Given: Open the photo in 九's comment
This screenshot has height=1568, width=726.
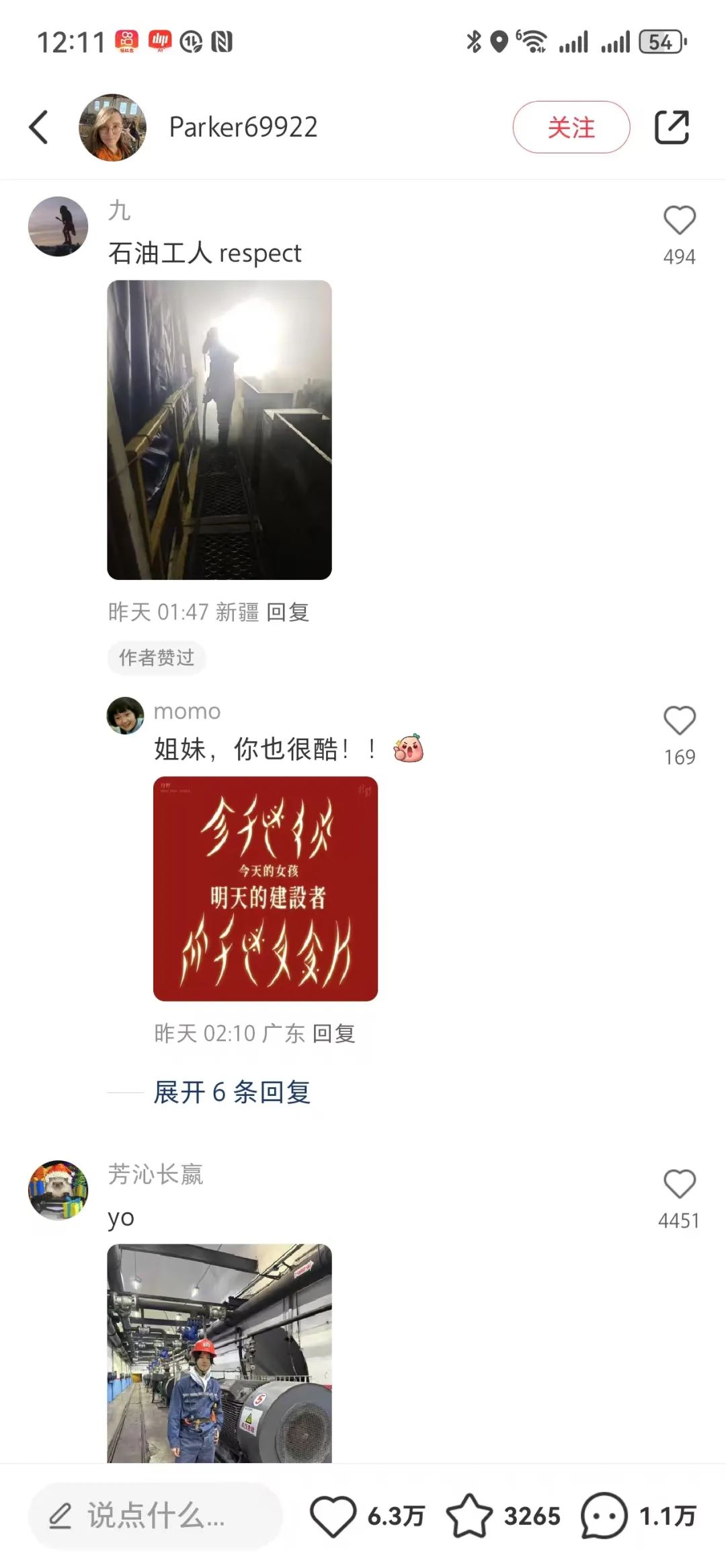Looking at the screenshot, I should point(219,430).
